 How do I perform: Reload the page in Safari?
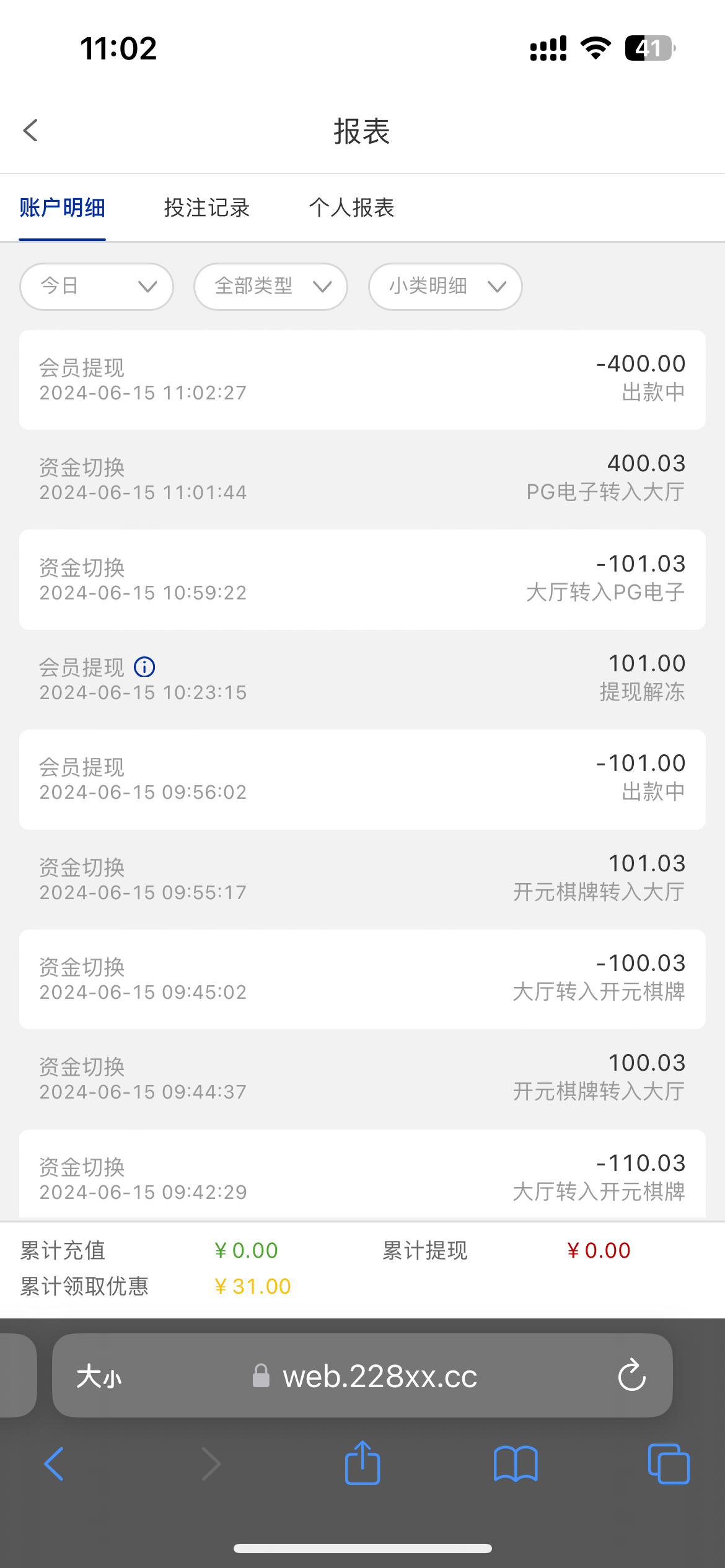(632, 1375)
